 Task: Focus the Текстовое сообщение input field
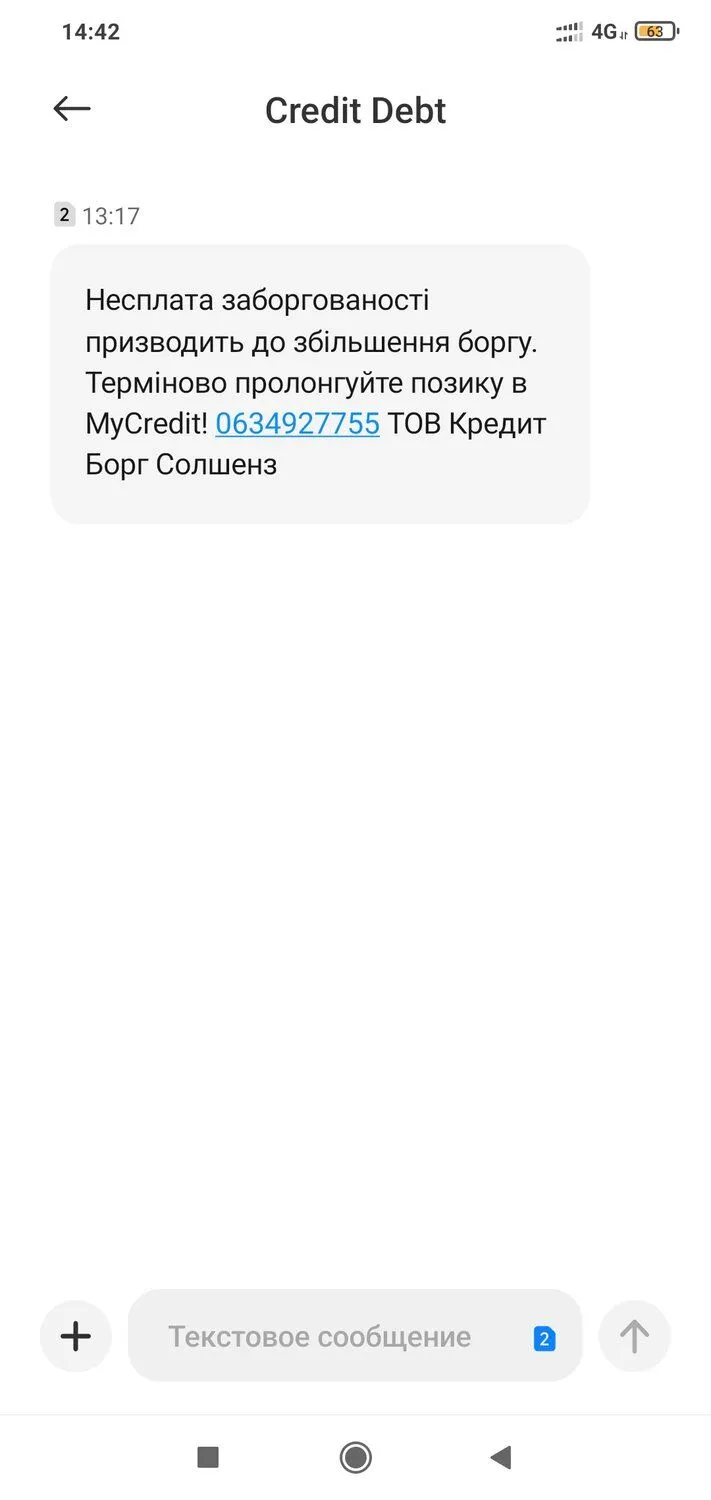tap(320, 1337)
